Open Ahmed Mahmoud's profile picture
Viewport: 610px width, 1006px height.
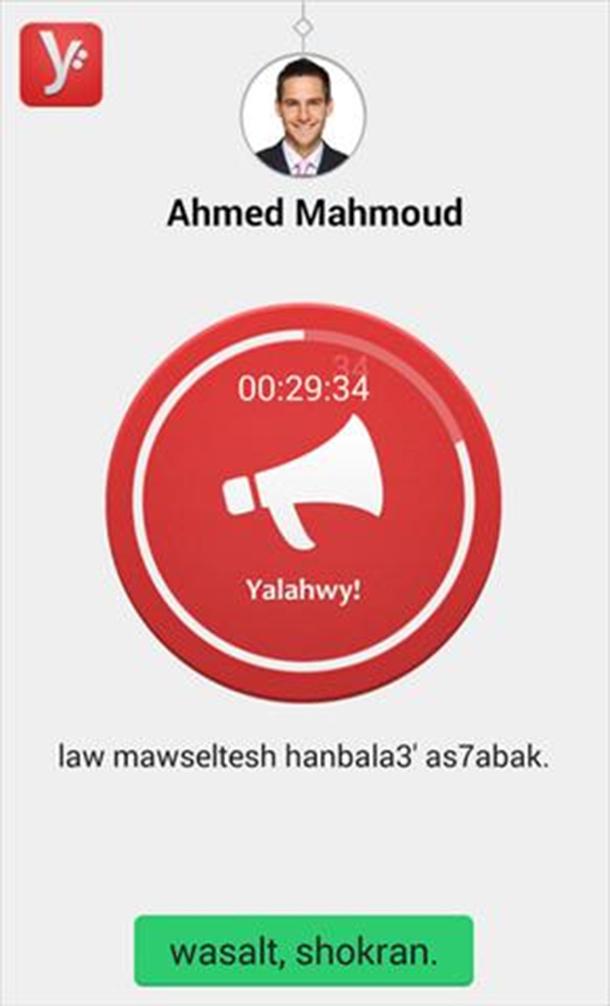[x=303, y=117]
